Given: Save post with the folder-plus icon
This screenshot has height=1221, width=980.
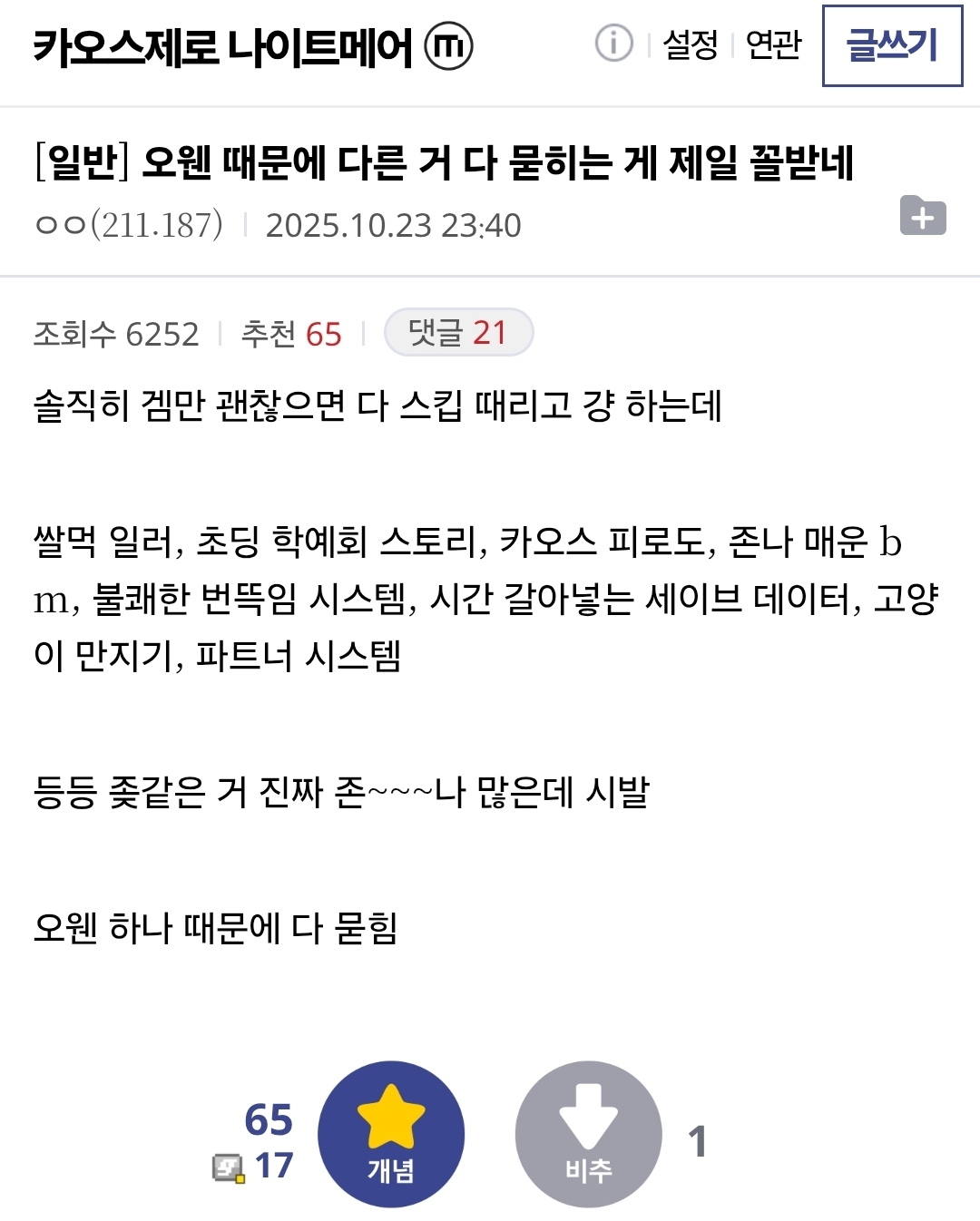Looking at the screenshot, I should pos(923,216).
